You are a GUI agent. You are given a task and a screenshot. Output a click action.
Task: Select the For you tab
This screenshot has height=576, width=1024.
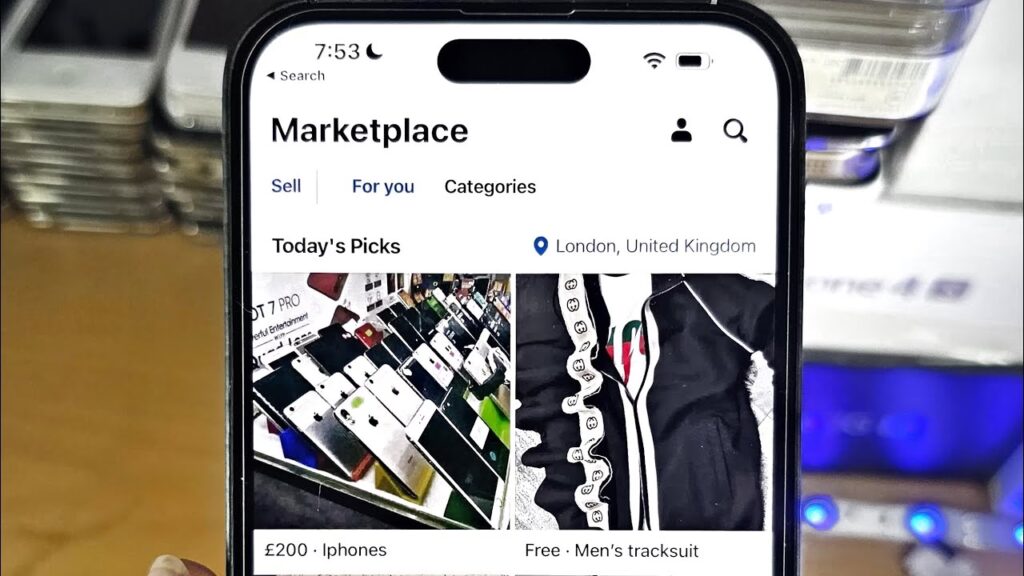pos(383,187)
